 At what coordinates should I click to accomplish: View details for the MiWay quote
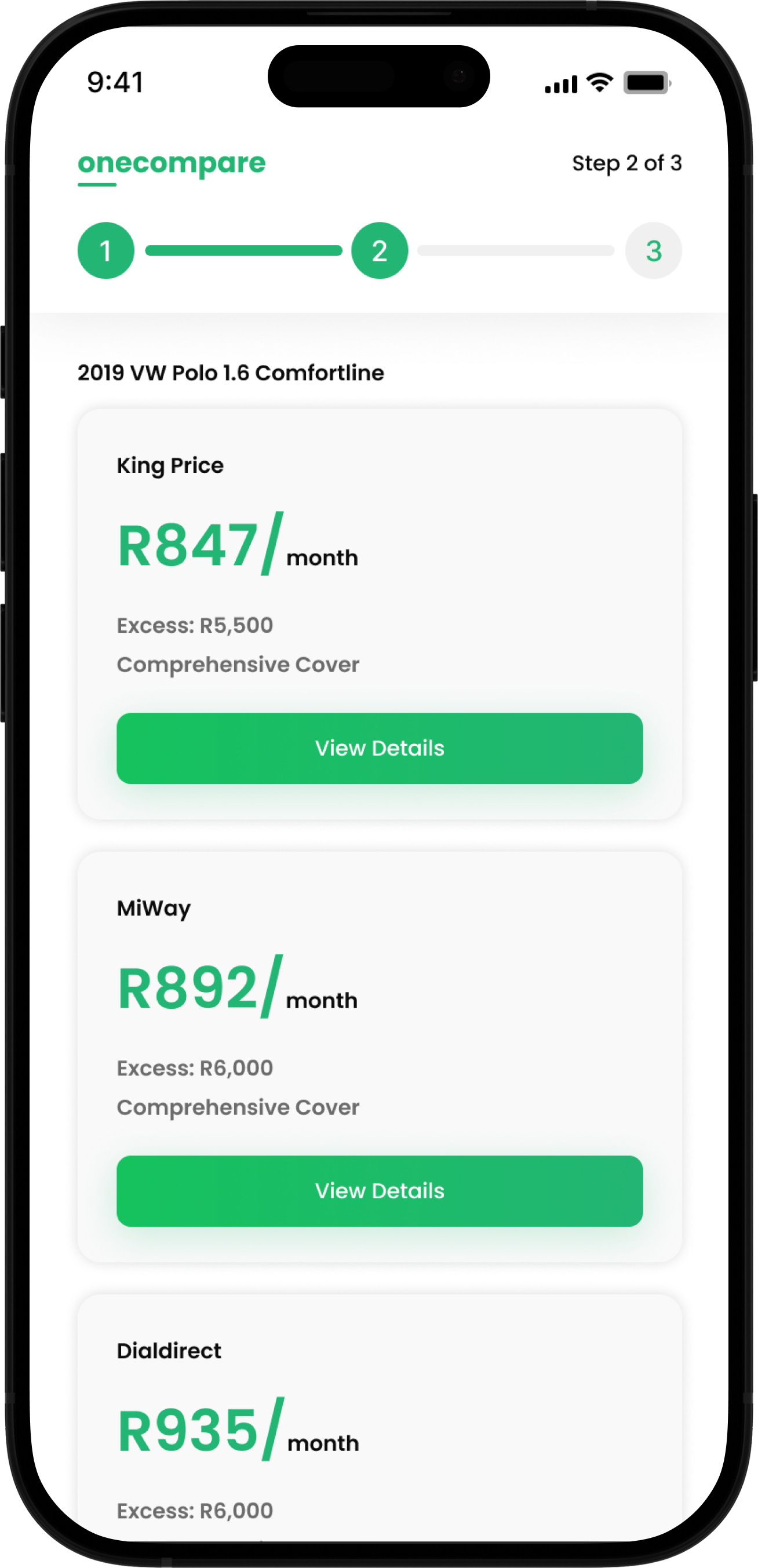(380, 1191)
